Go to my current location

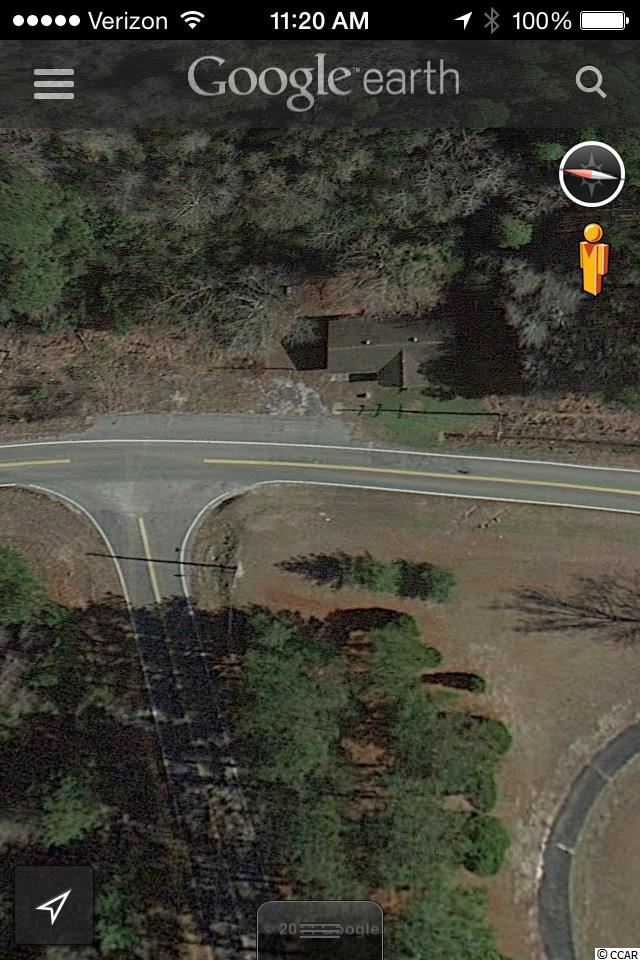[x=53, y=906]
